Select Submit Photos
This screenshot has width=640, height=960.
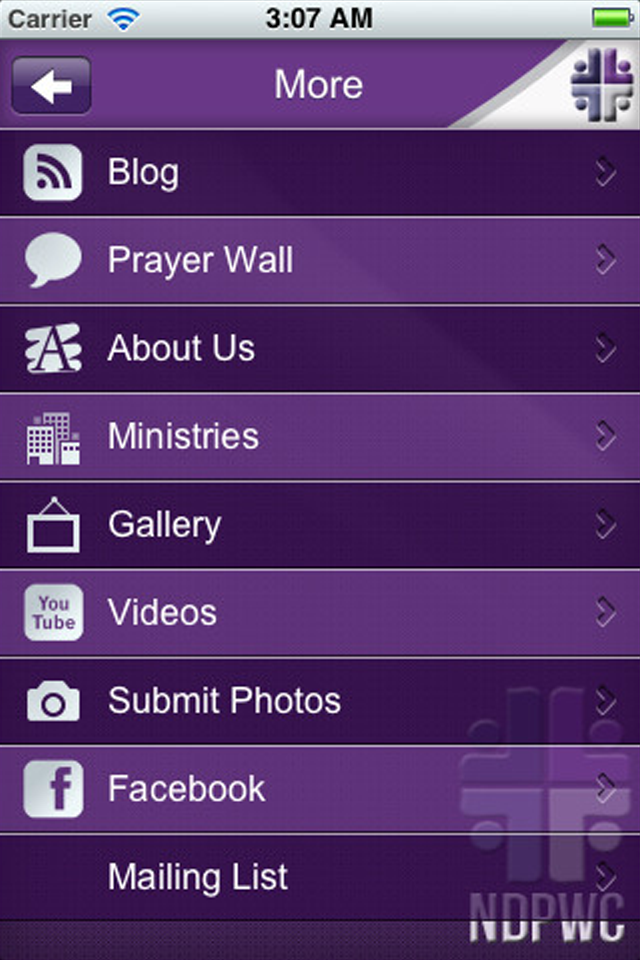coord(320,701)
